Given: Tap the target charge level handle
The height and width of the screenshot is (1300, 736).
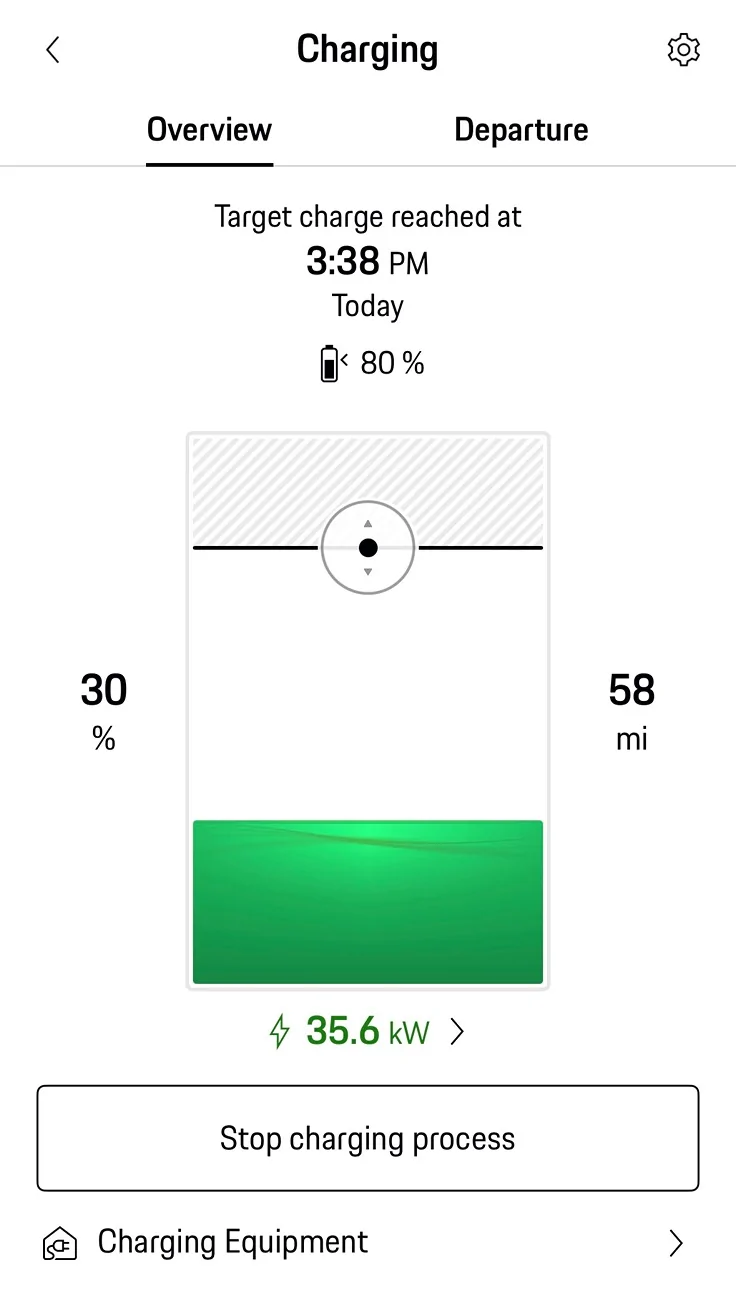Looking at the screenshot, I should point(368,548).
